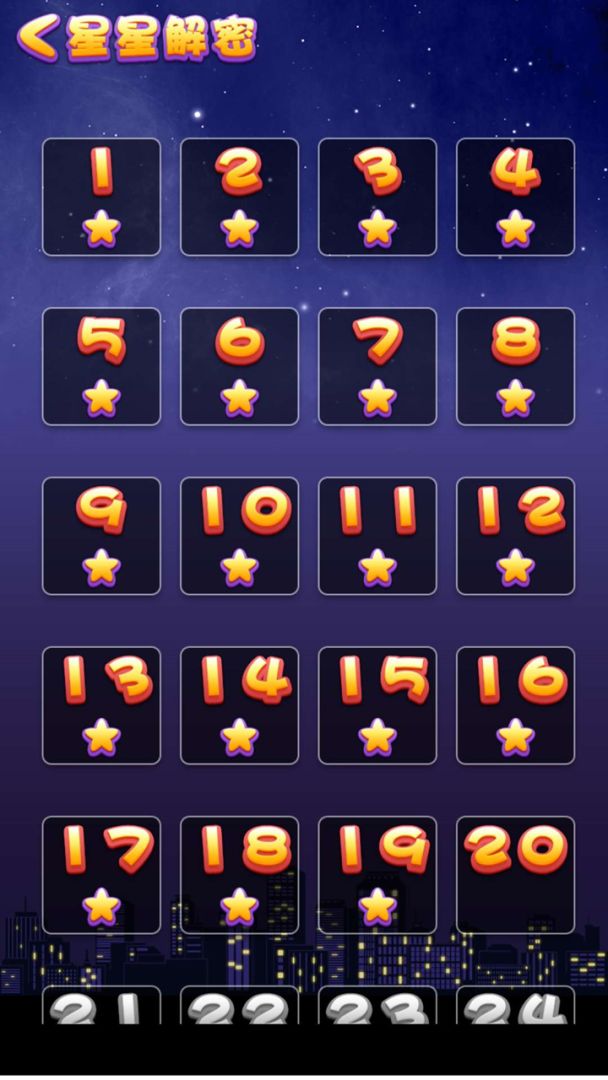608x1080 pixels.
Task: Go back from the 星星解密 screen
Action: pos(38,38)
